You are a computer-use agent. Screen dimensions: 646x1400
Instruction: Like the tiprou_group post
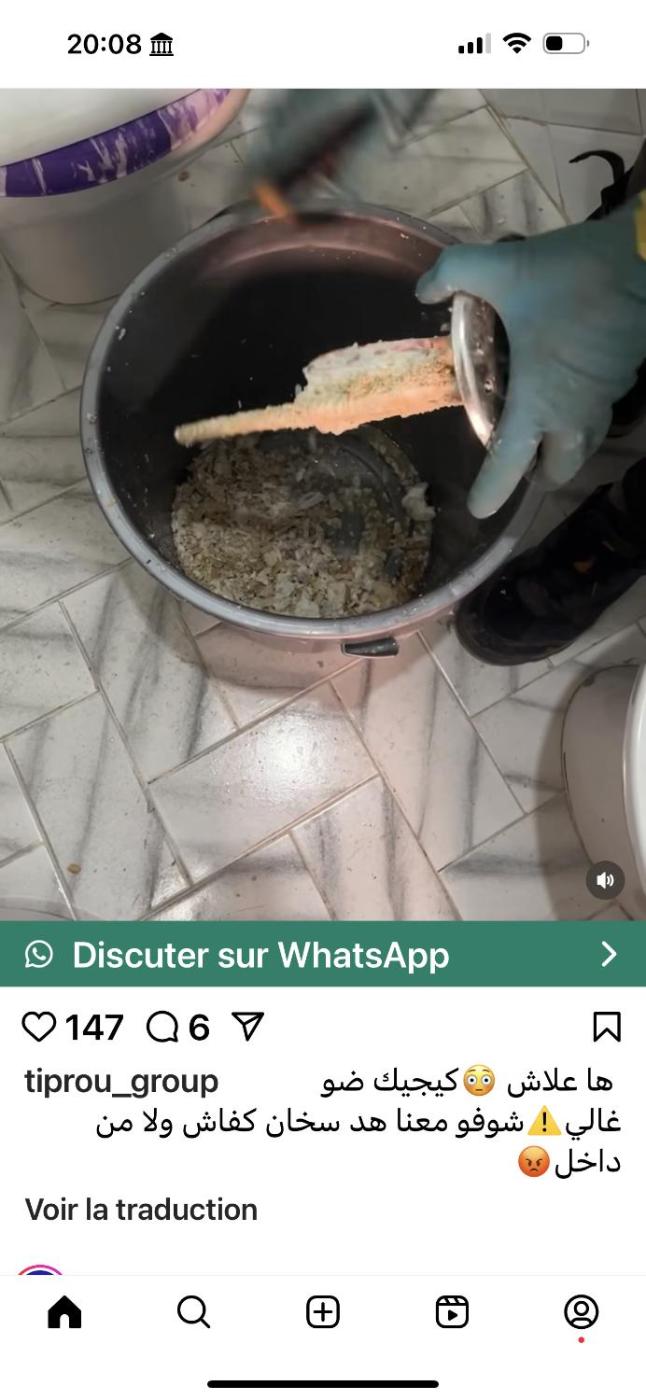pos(41,1027)
